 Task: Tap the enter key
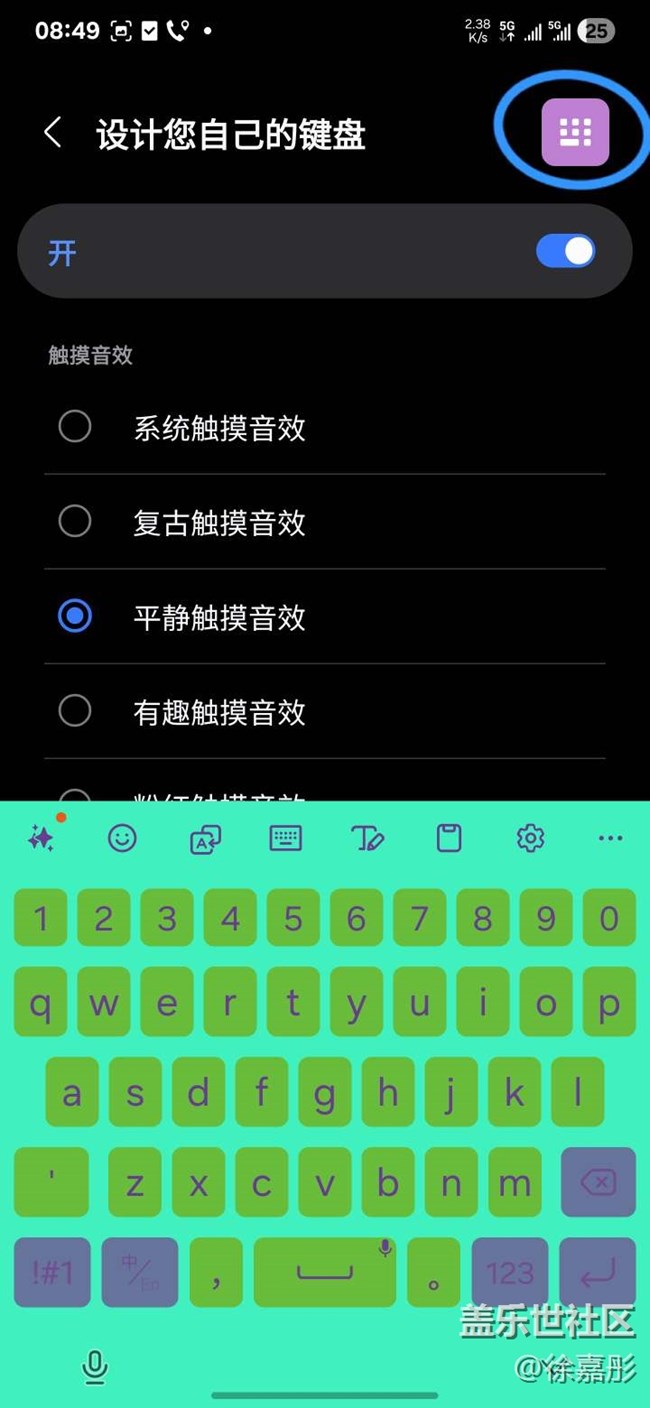click(x=598, y=1272)
